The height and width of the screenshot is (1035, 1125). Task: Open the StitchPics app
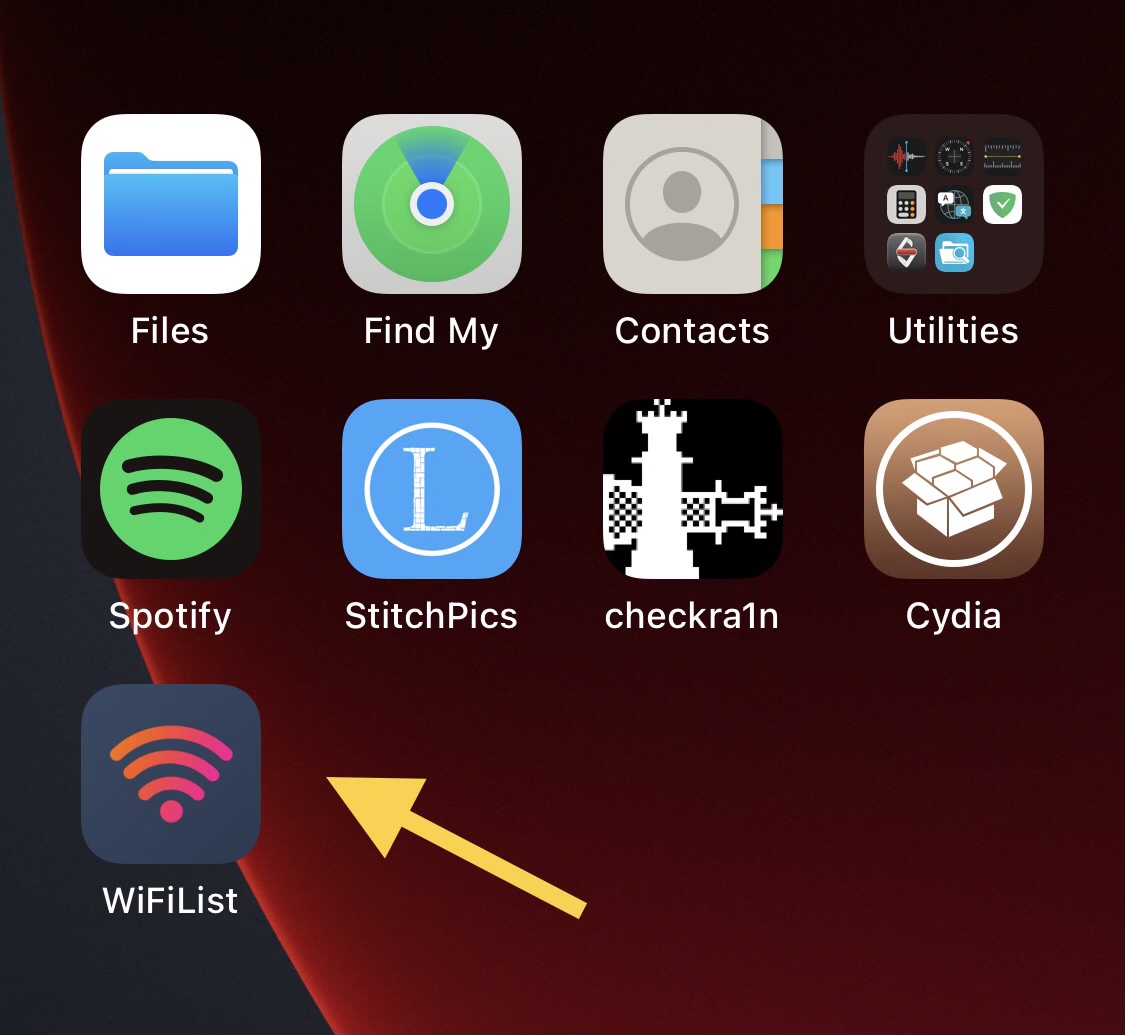point(432,489)
